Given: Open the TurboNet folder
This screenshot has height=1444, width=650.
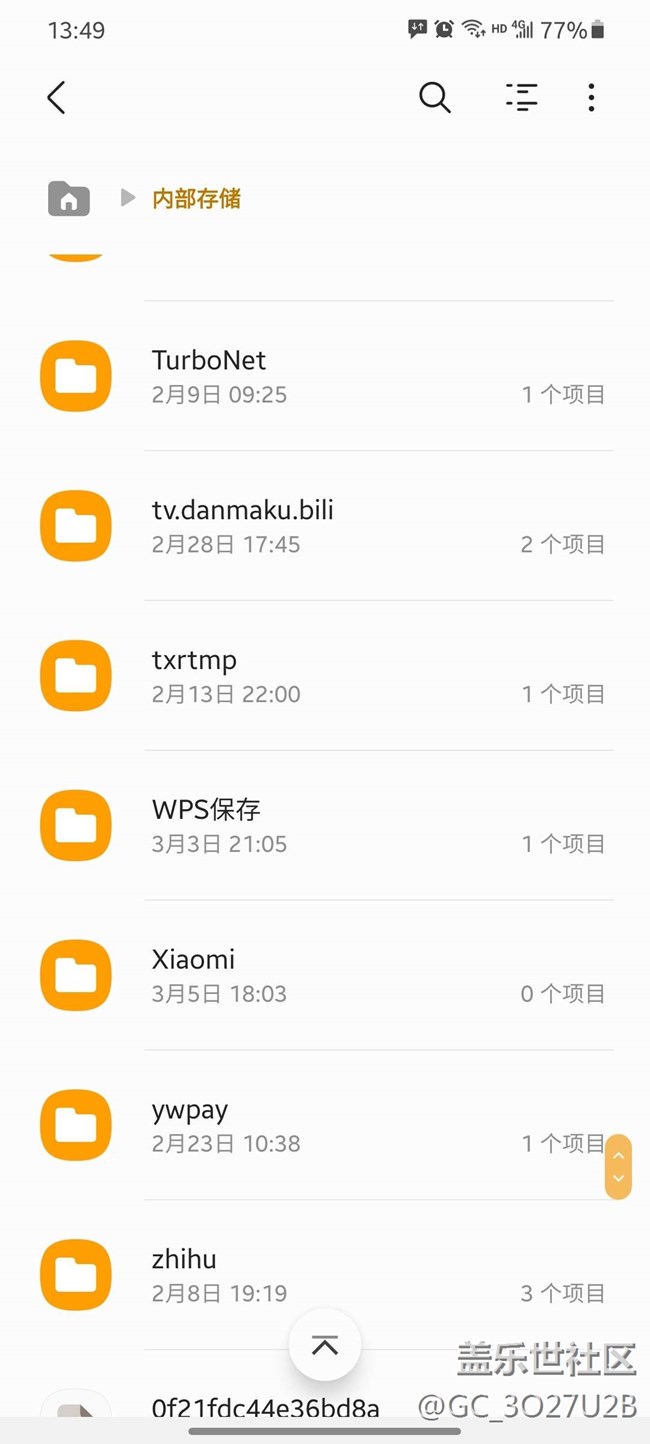Looking at the screenshot, I should (x=325, y=376).
